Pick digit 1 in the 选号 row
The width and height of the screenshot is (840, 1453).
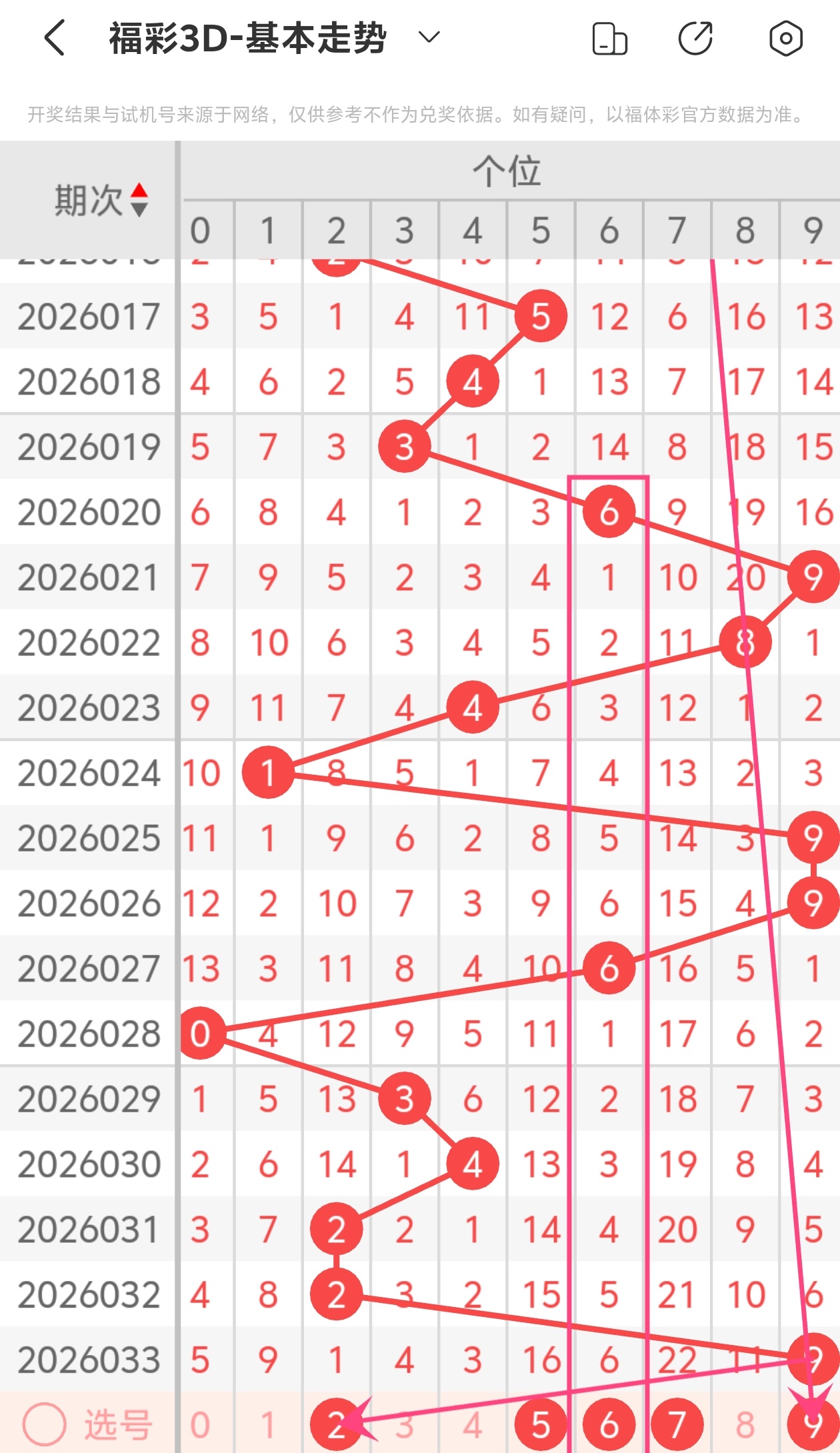click(x=268, y=1425)
